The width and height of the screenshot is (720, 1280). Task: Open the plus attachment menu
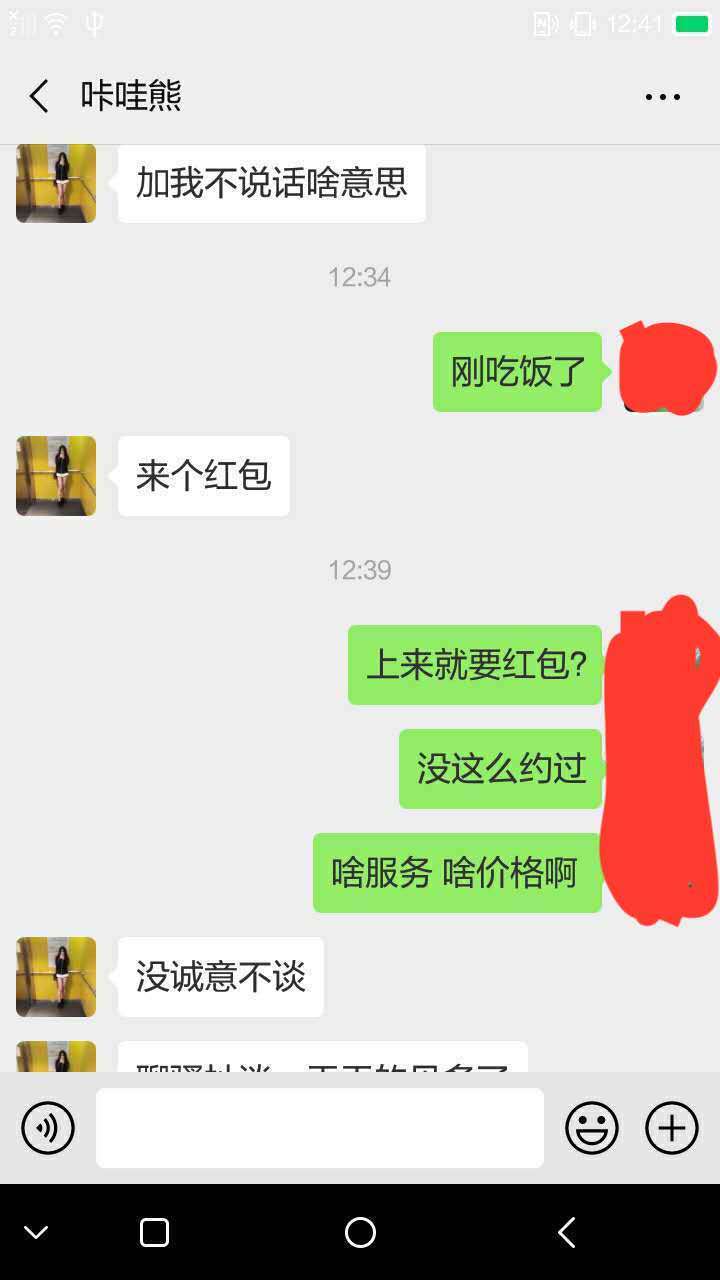[x=671, y=1128]
